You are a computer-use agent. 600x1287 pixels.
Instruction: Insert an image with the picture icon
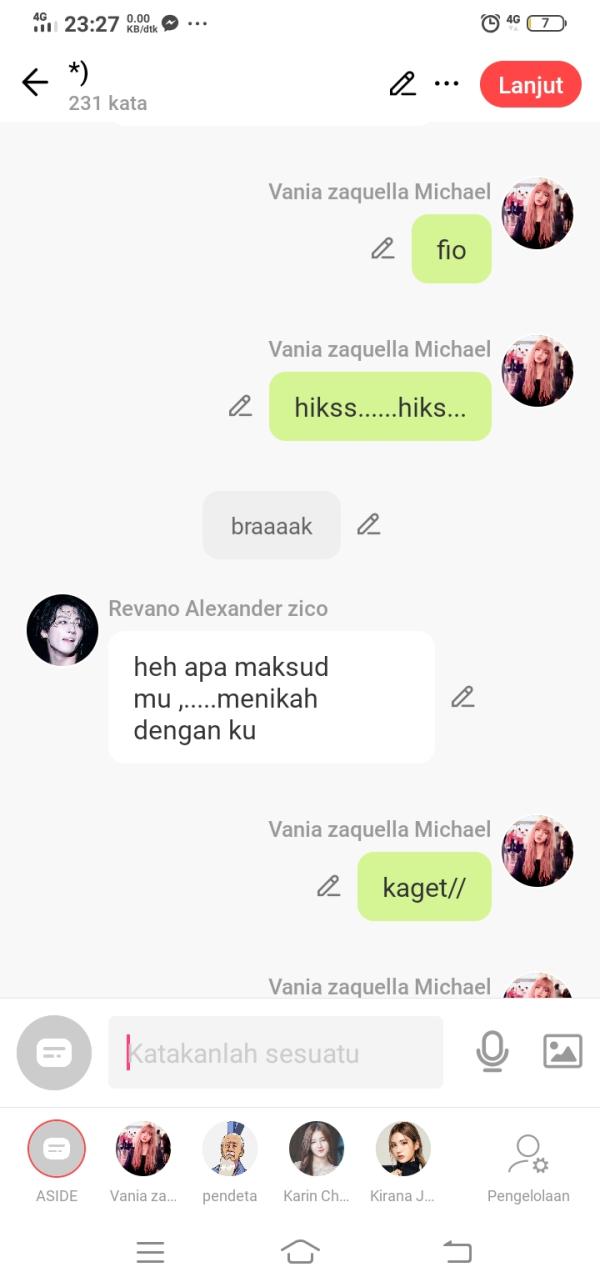click(562, 1051)
